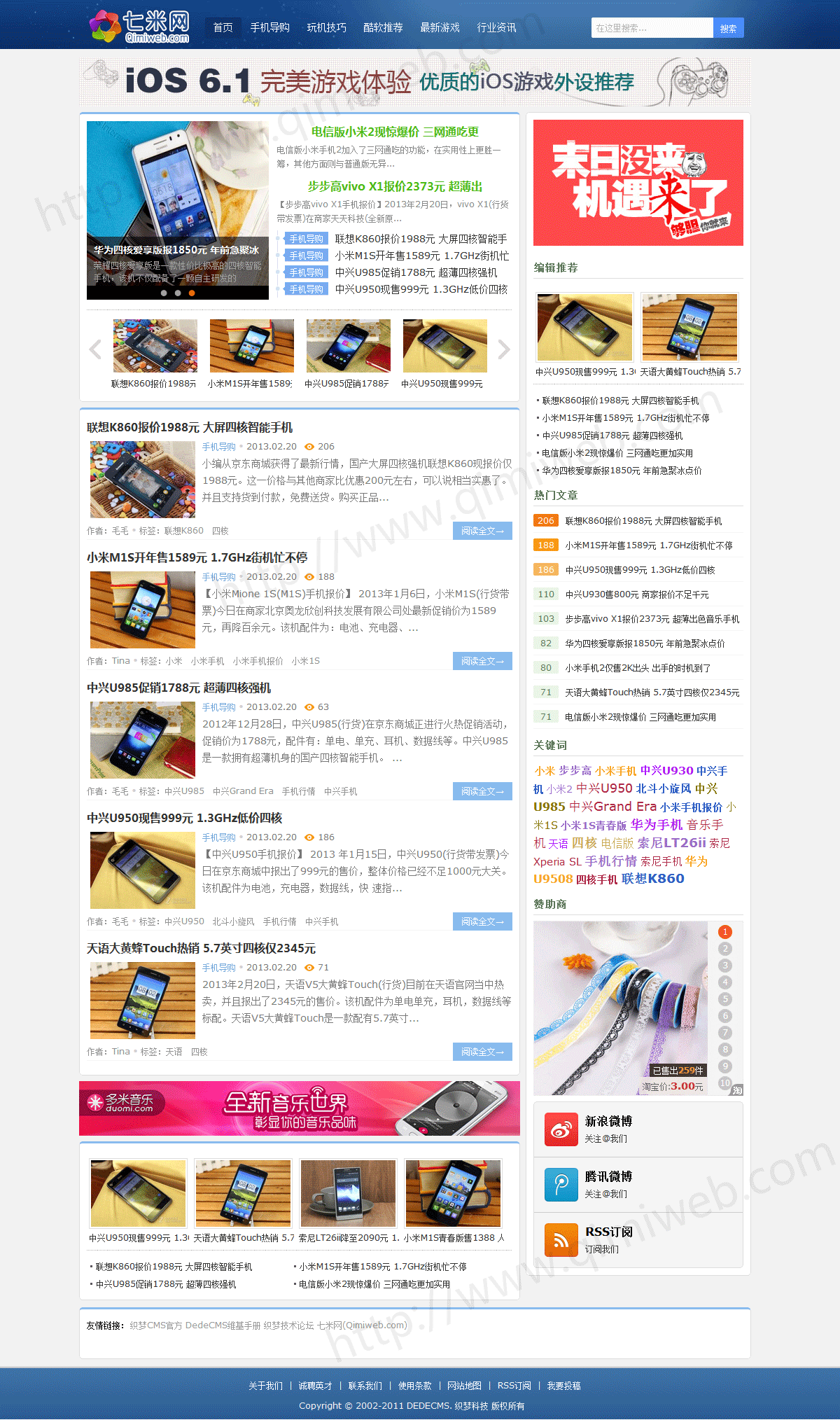Open the 末日没来机遇来了 ad banner
The height and width of the screenshot is (1420, 840).
pos(638,183)
